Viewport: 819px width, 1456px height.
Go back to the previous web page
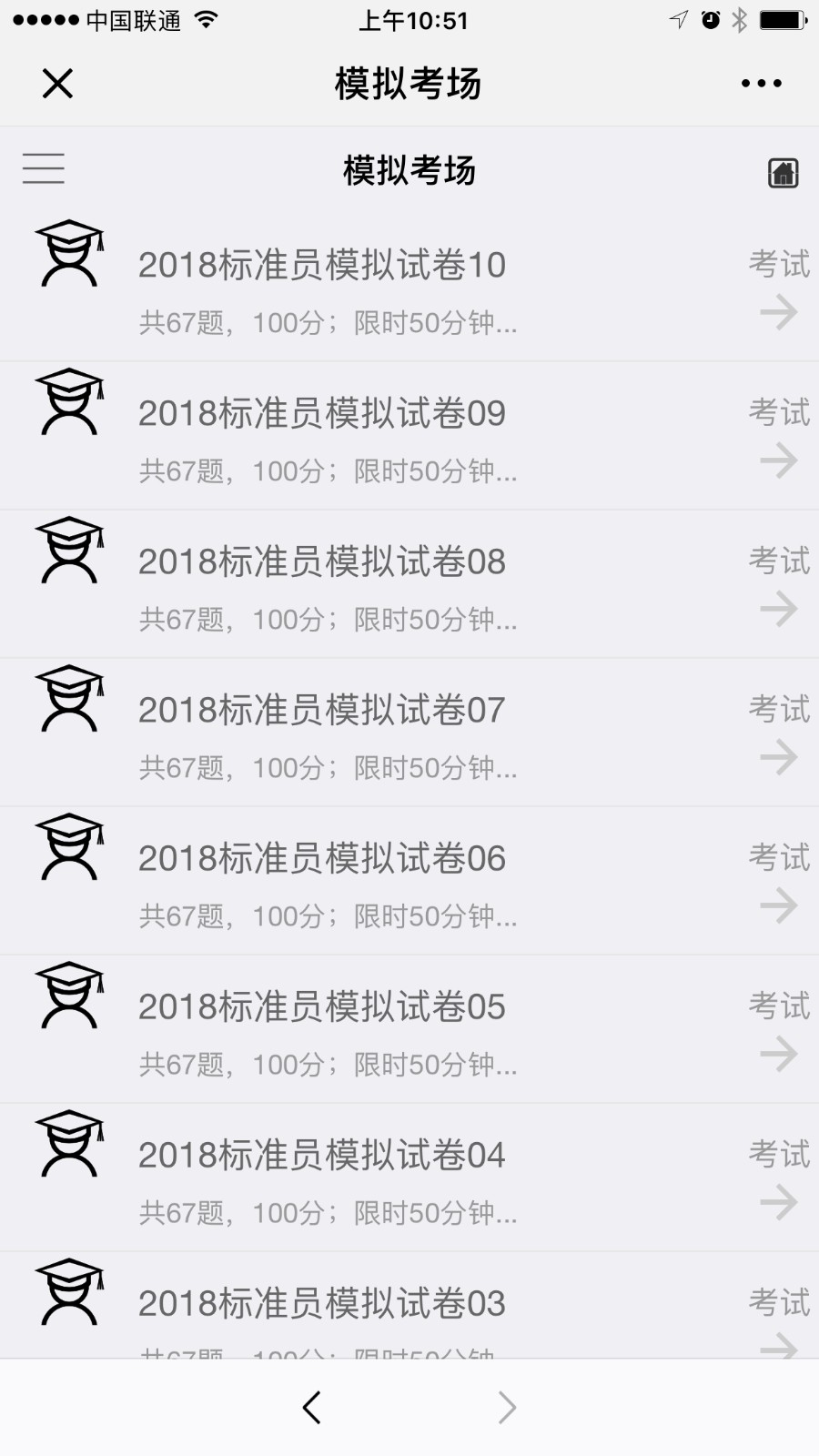[311, 1408]
